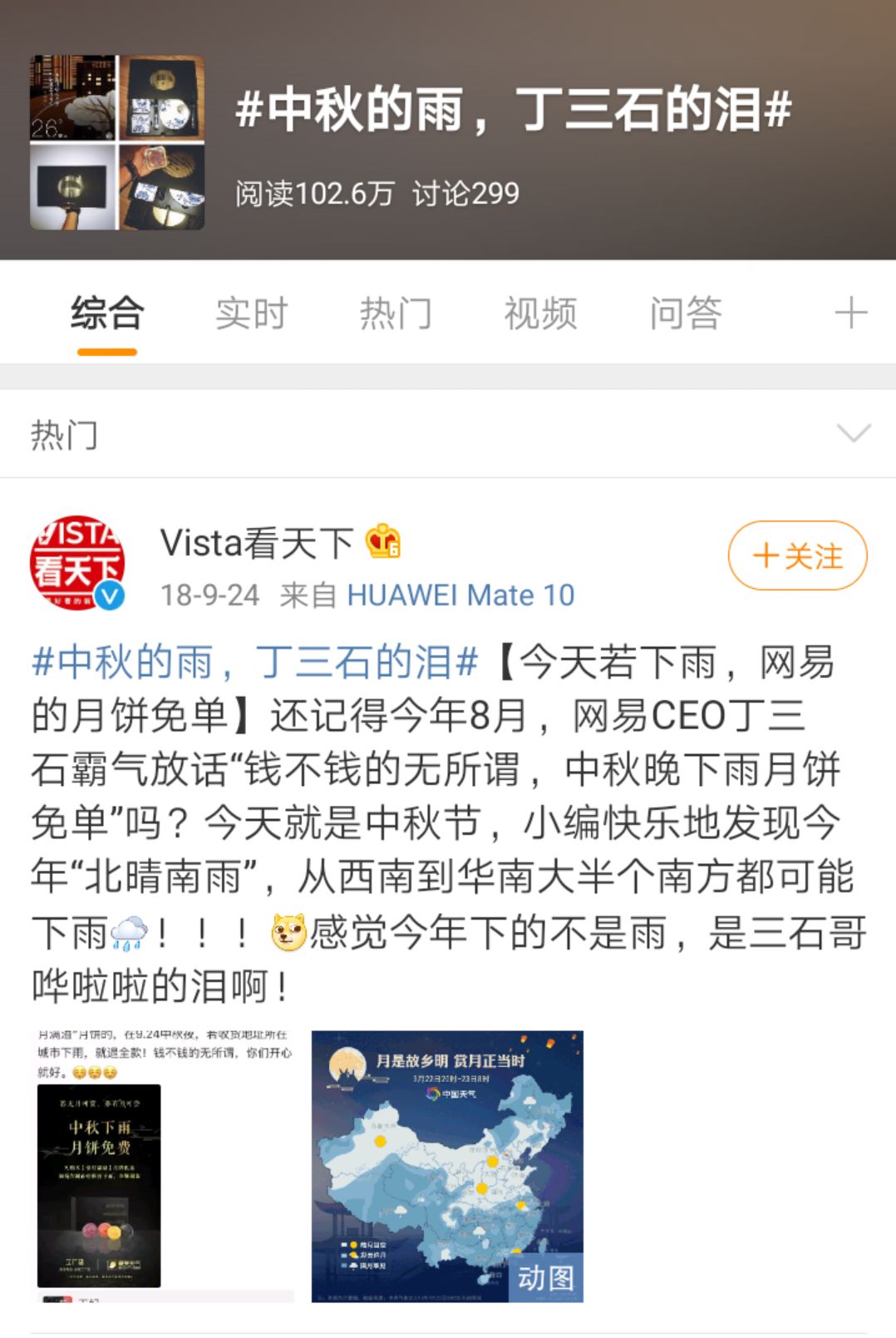Open the 热门 tab
Screen dimensions: 896x1338
click(x=396, y=314)
